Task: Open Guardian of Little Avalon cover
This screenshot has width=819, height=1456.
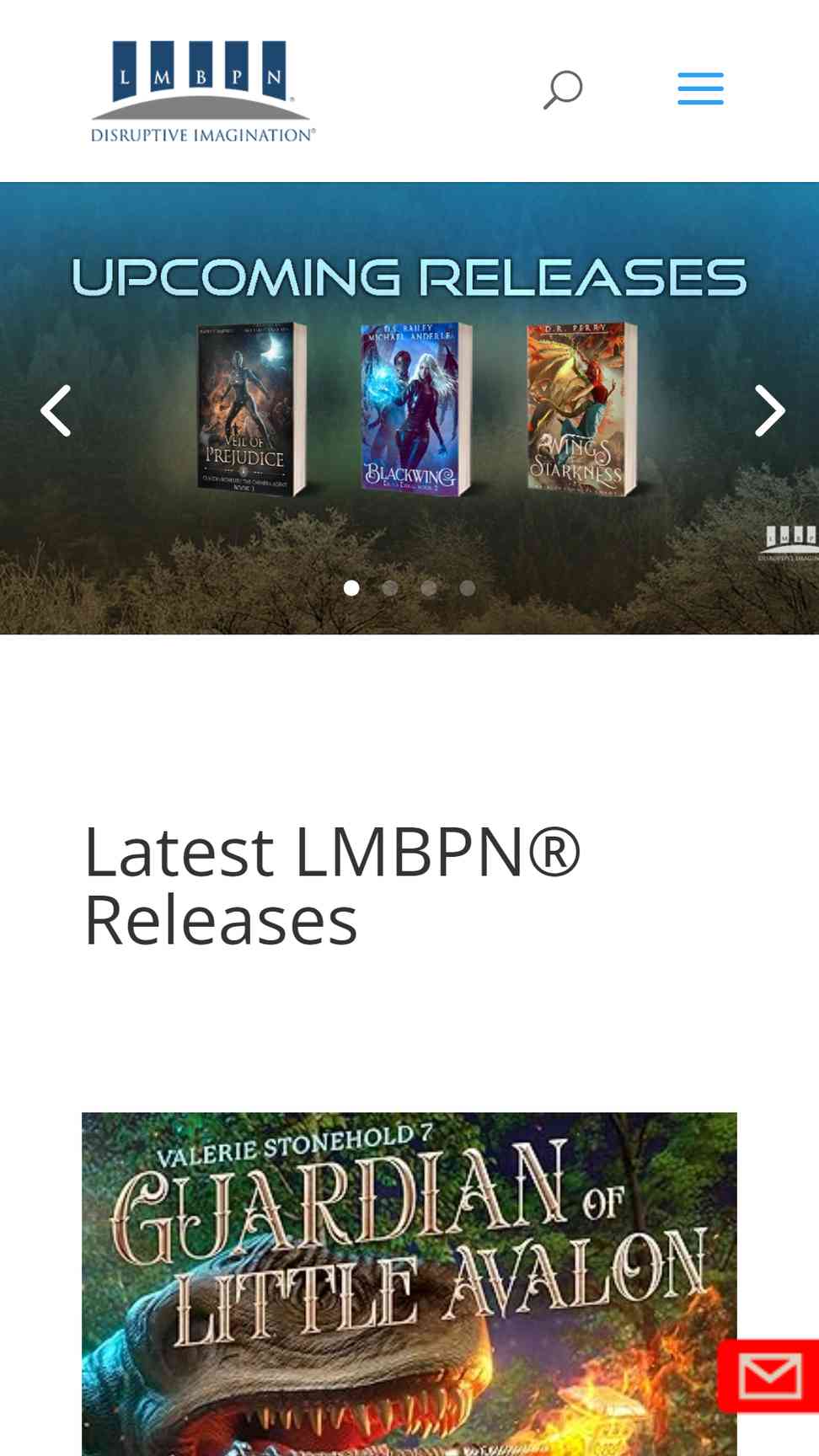Action: (409, 1284)
